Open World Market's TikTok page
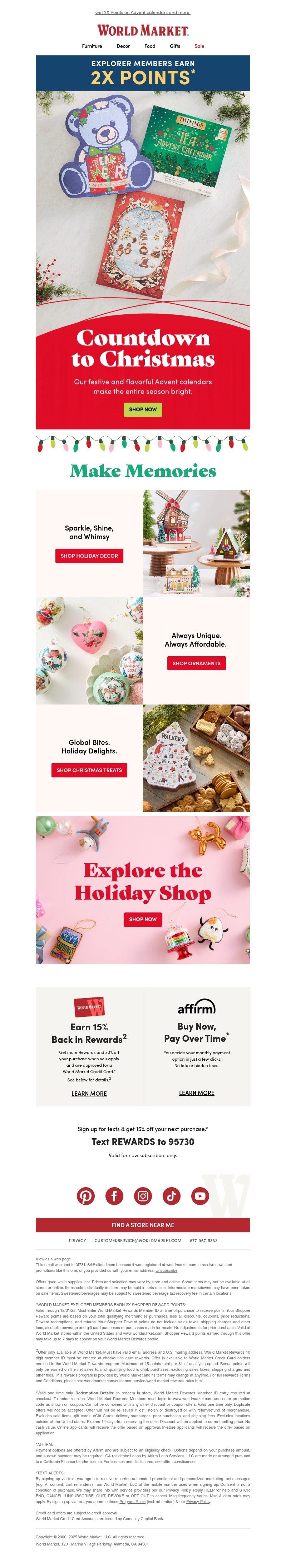 coord(172,1195)
